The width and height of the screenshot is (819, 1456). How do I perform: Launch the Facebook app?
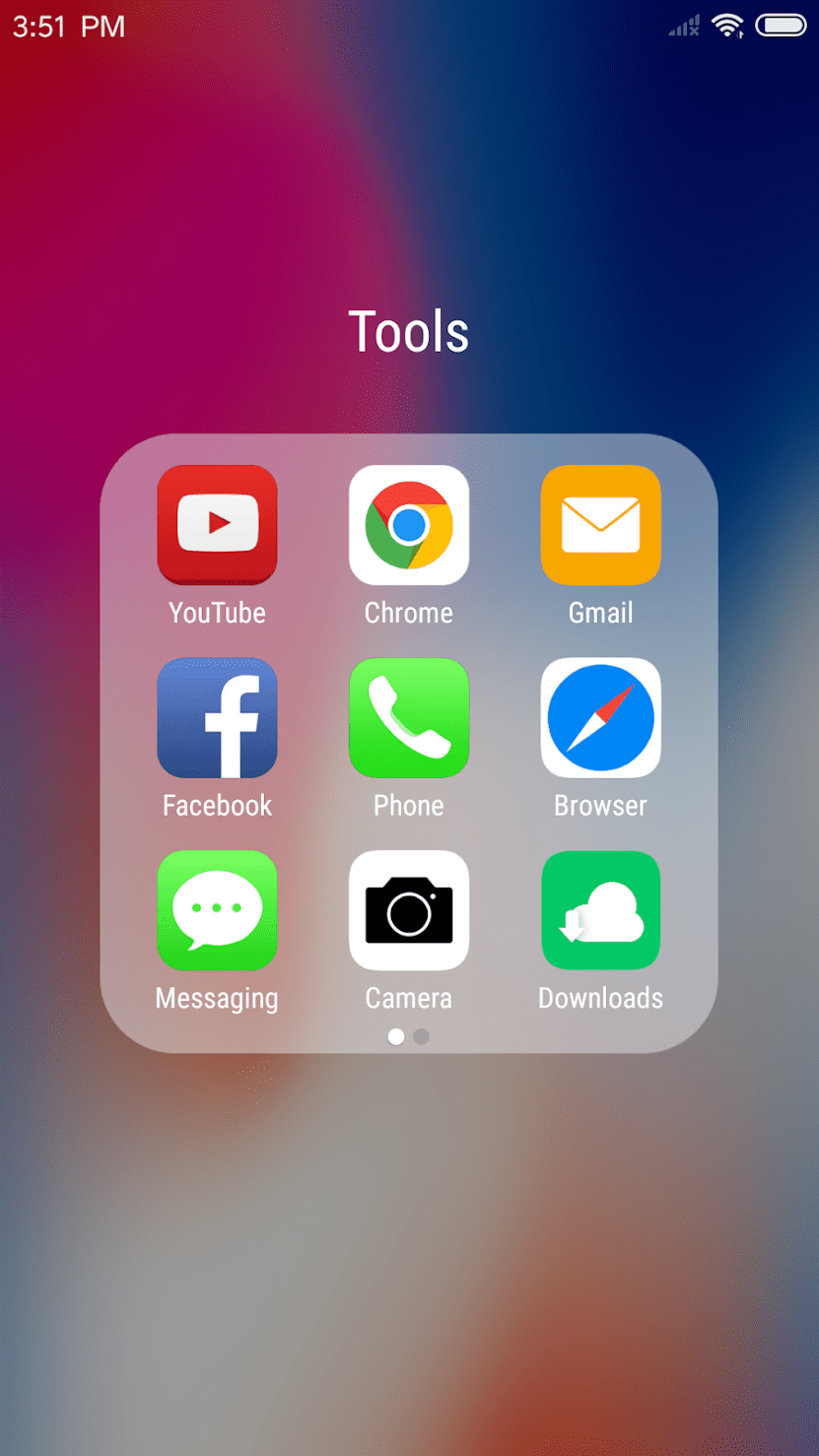tap(217, 718)
